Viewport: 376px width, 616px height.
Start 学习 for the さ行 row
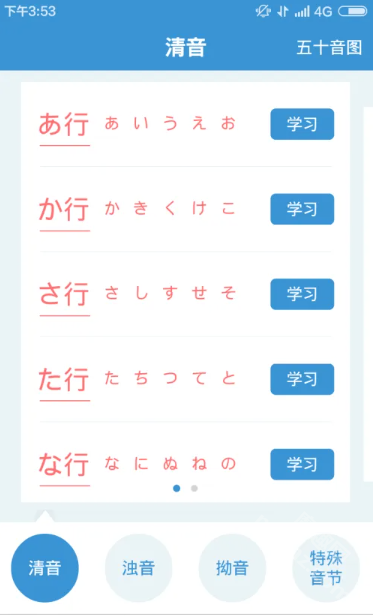(302, 294)
